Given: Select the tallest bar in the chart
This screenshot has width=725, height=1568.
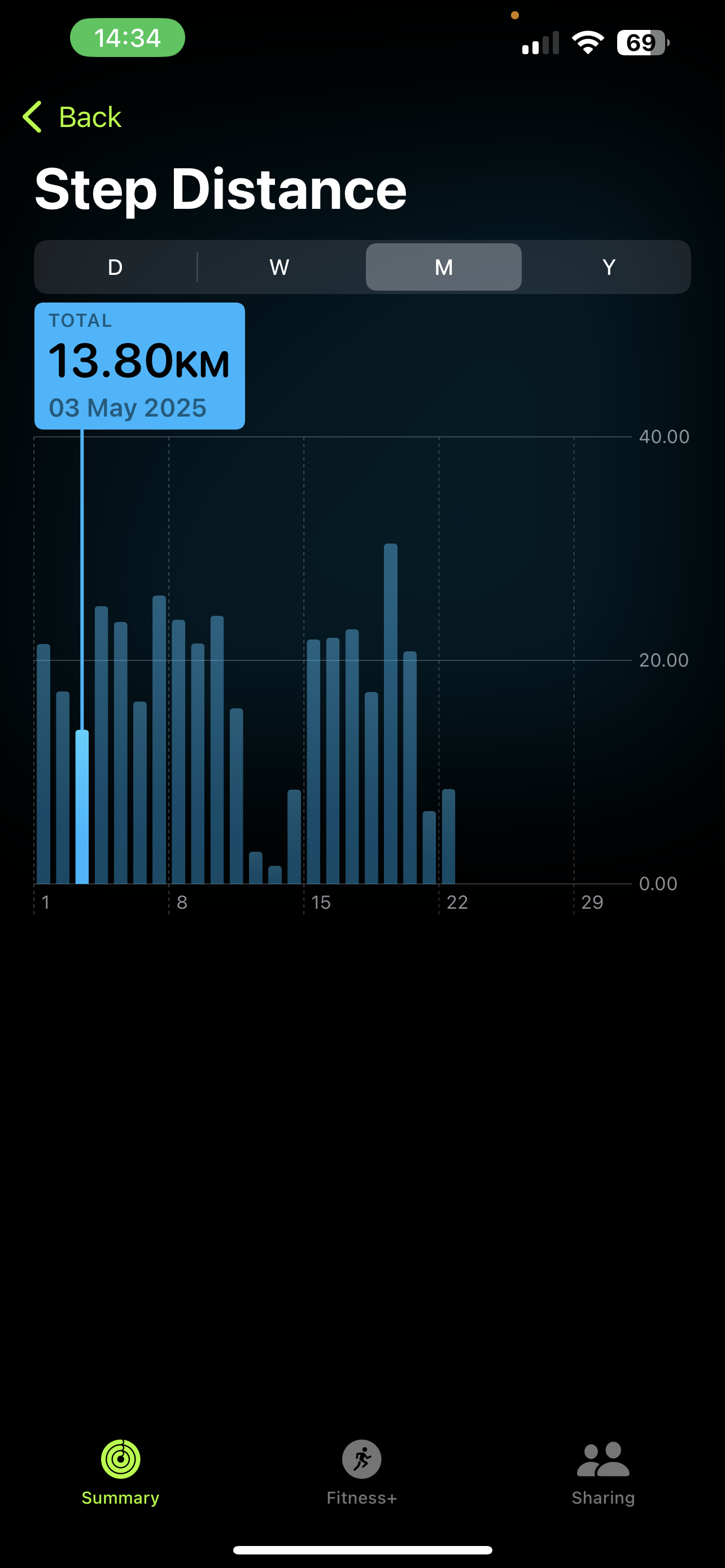Looking at the screenshot, I should point(391,713).
